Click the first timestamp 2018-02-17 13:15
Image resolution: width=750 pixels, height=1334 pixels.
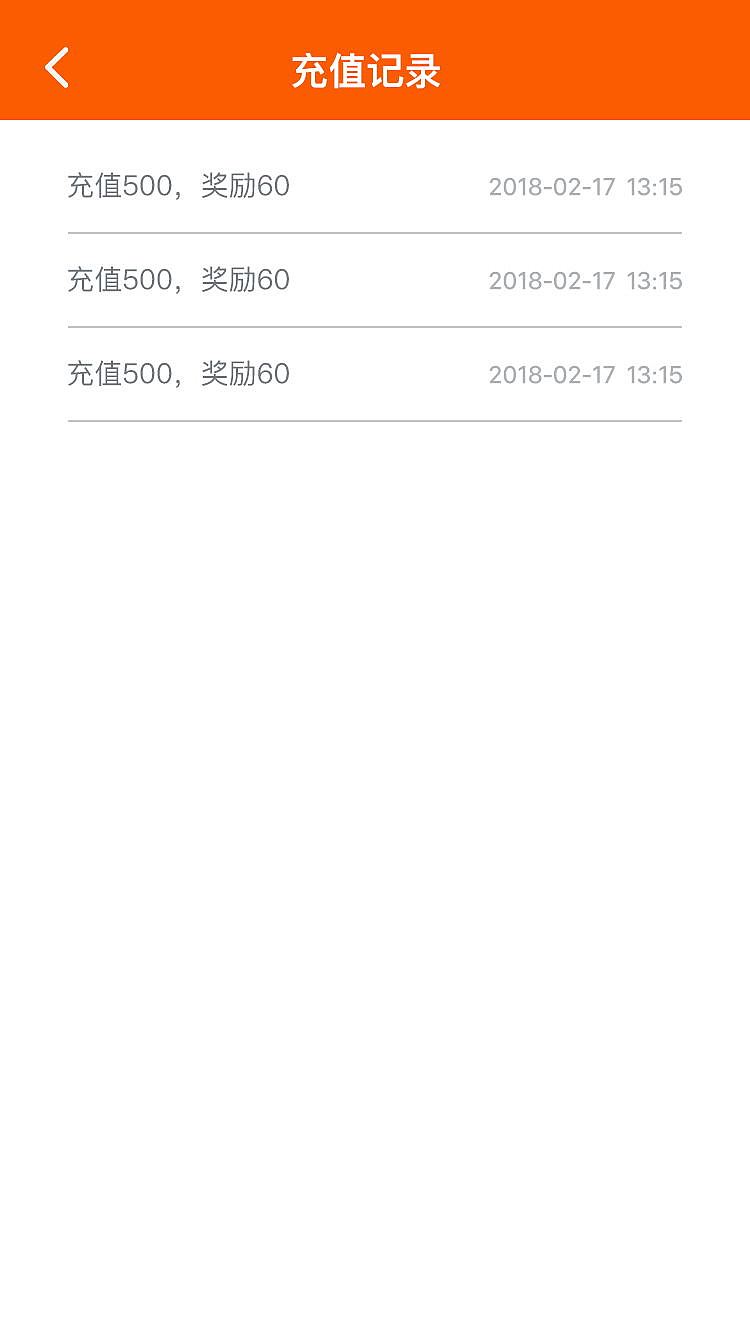[x=585, y=187]
